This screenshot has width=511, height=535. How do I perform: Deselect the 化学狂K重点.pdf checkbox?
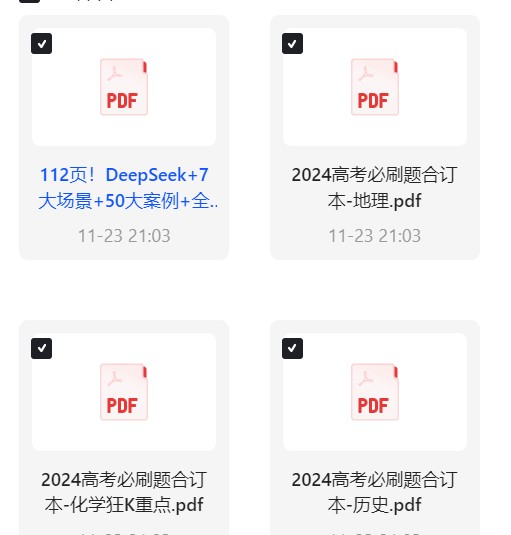click(41, 348)
